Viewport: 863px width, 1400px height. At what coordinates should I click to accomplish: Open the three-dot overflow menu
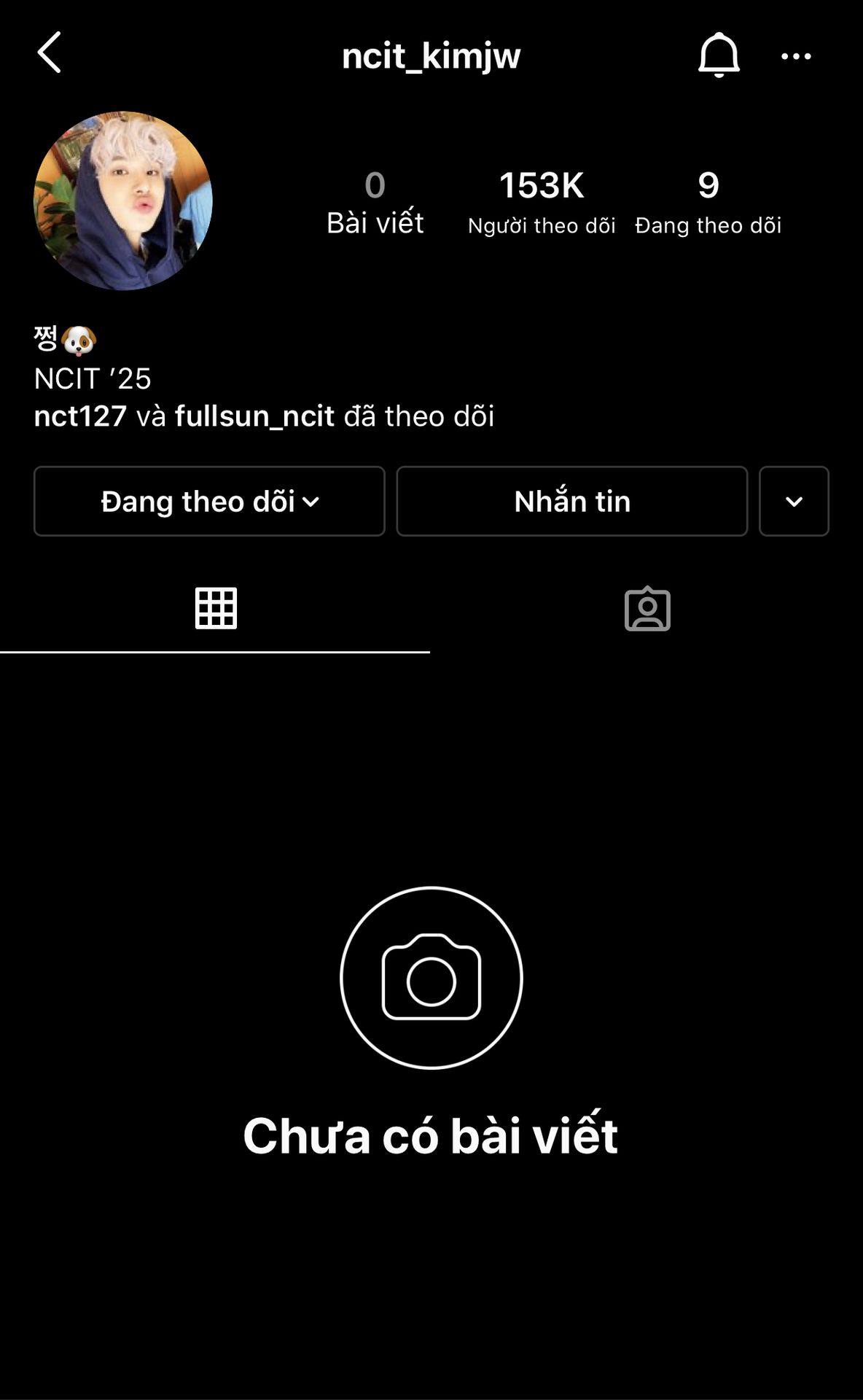(x=796, y=56)
